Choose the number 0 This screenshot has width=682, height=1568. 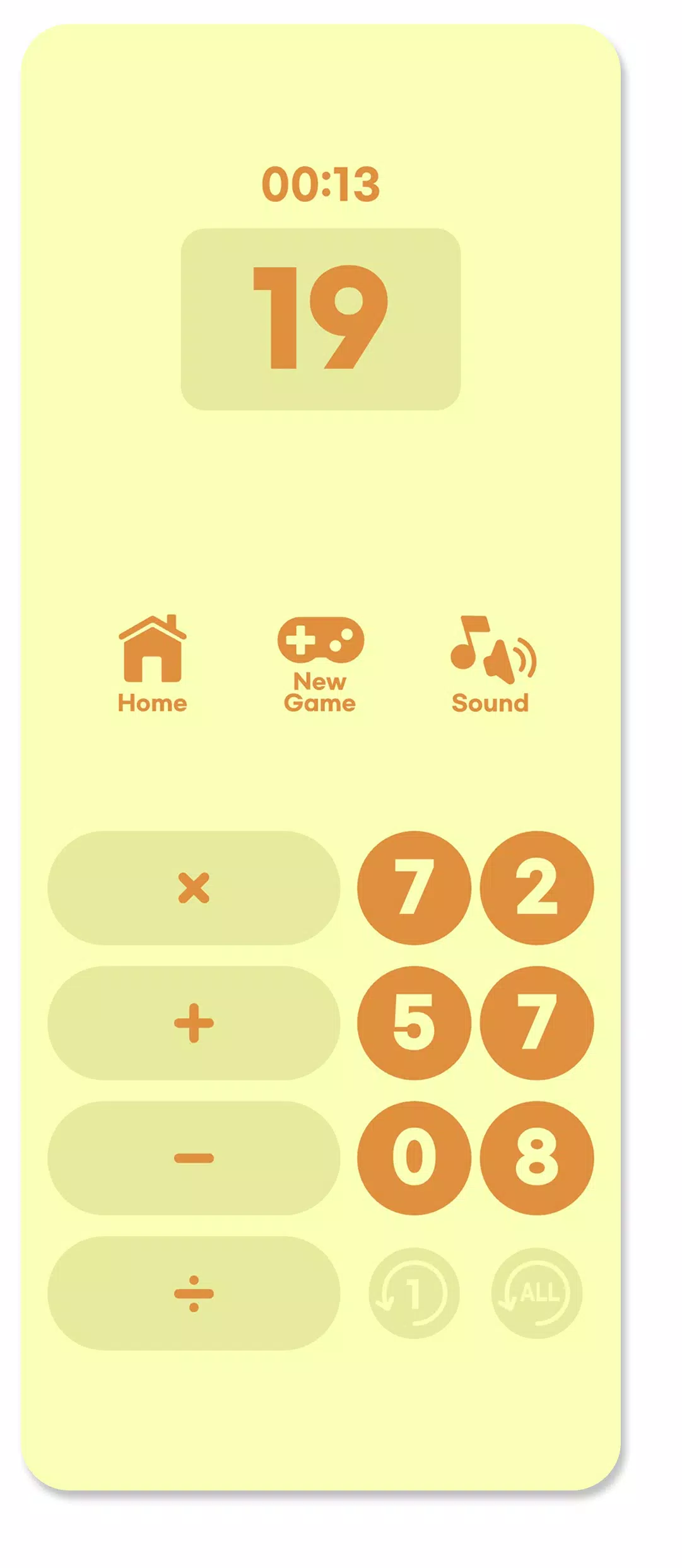414,1157
